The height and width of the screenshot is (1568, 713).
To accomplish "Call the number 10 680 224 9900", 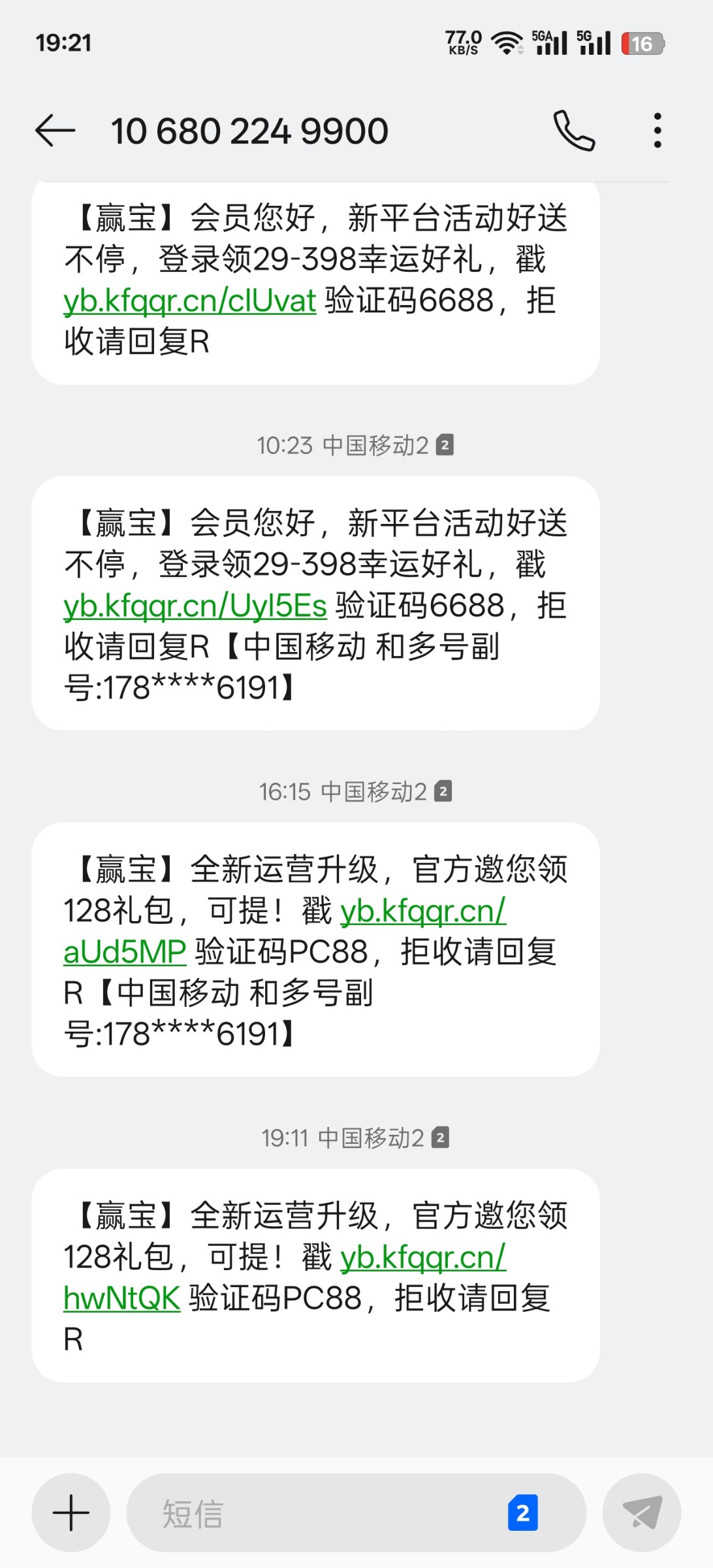I will pyautogui.click(x=574, y=131).
